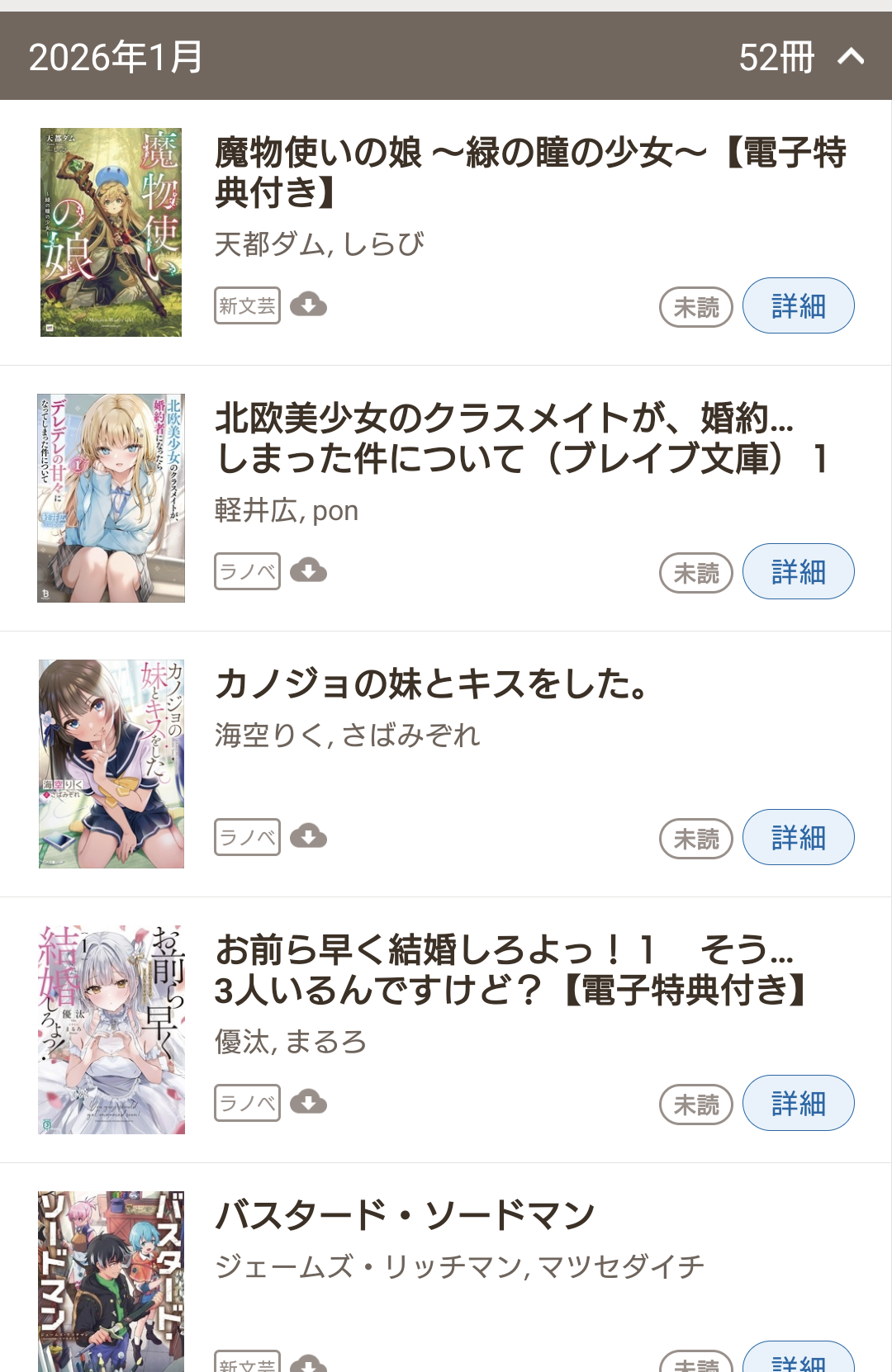Viewport: 892px width, 1372px height.
Task: Open the 北欧美少女のクラスメイト book cover
Action: pos(111,498)
